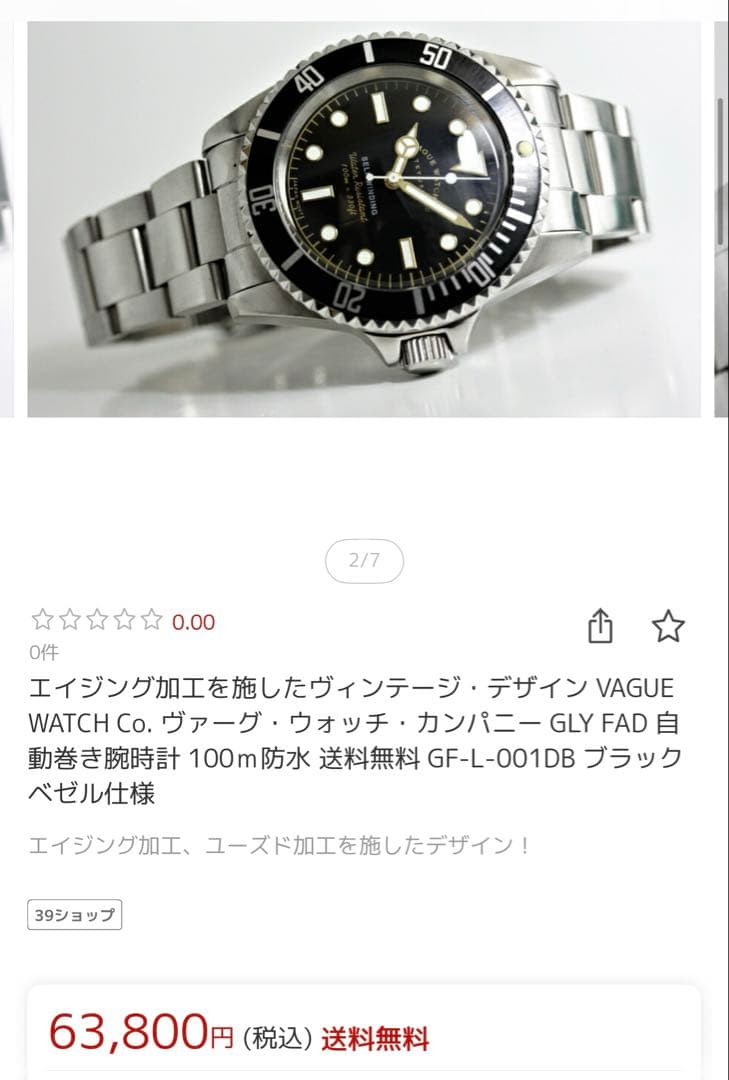Tap the 39ショップ badge
The width and height of the screenshot is (729, 1080).
pos(74,913)
